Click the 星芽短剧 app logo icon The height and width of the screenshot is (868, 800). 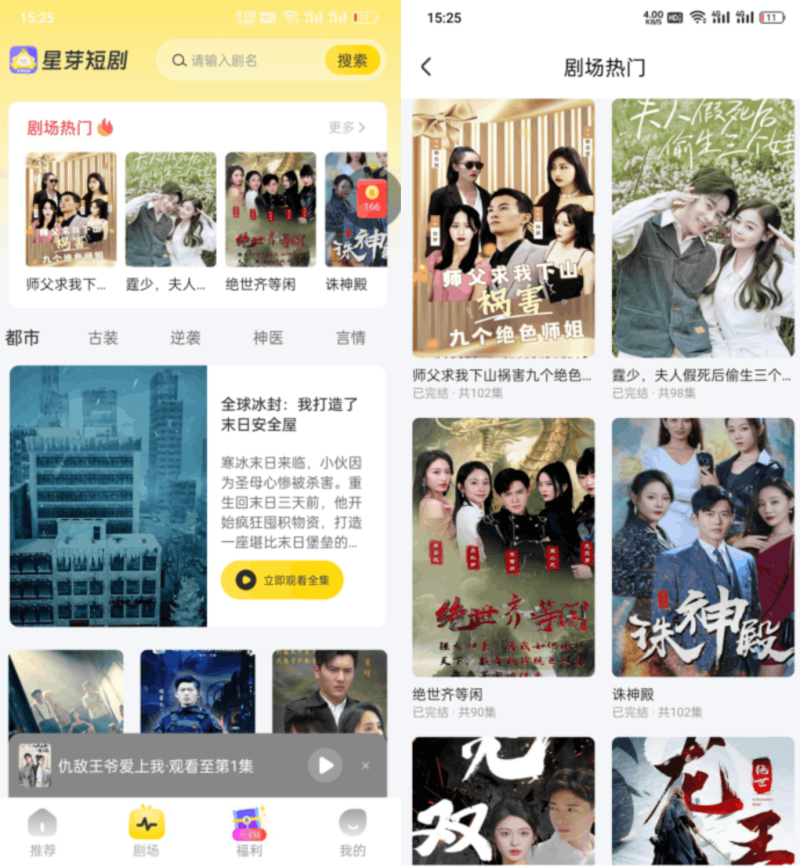22,60
